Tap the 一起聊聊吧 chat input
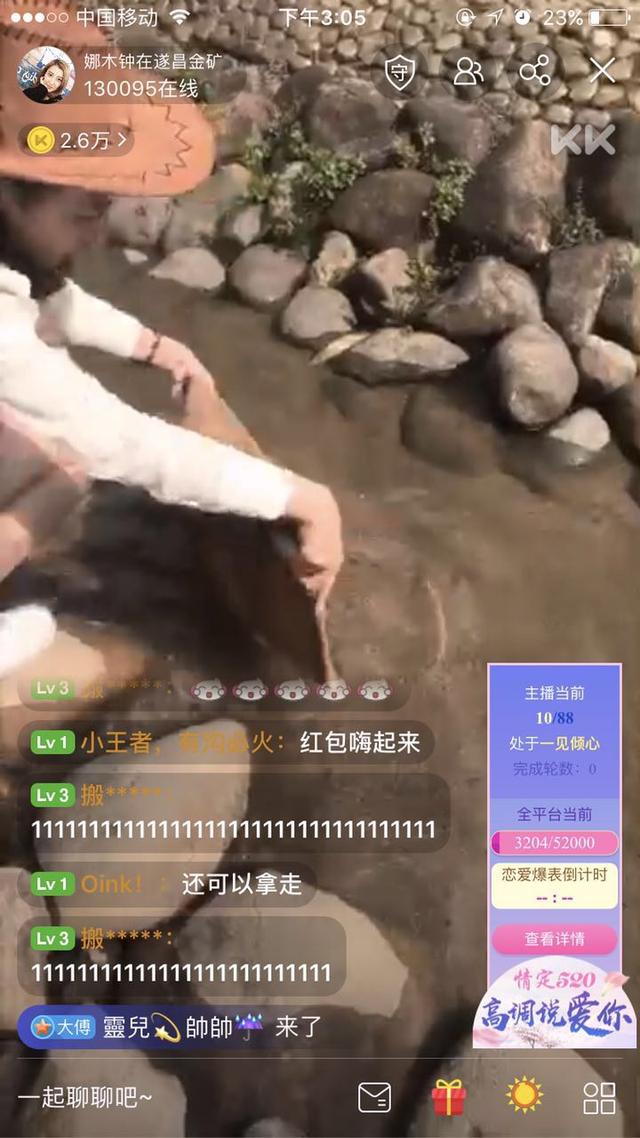This screenshot has width=640, height=1138. [x=85, y=1097]
